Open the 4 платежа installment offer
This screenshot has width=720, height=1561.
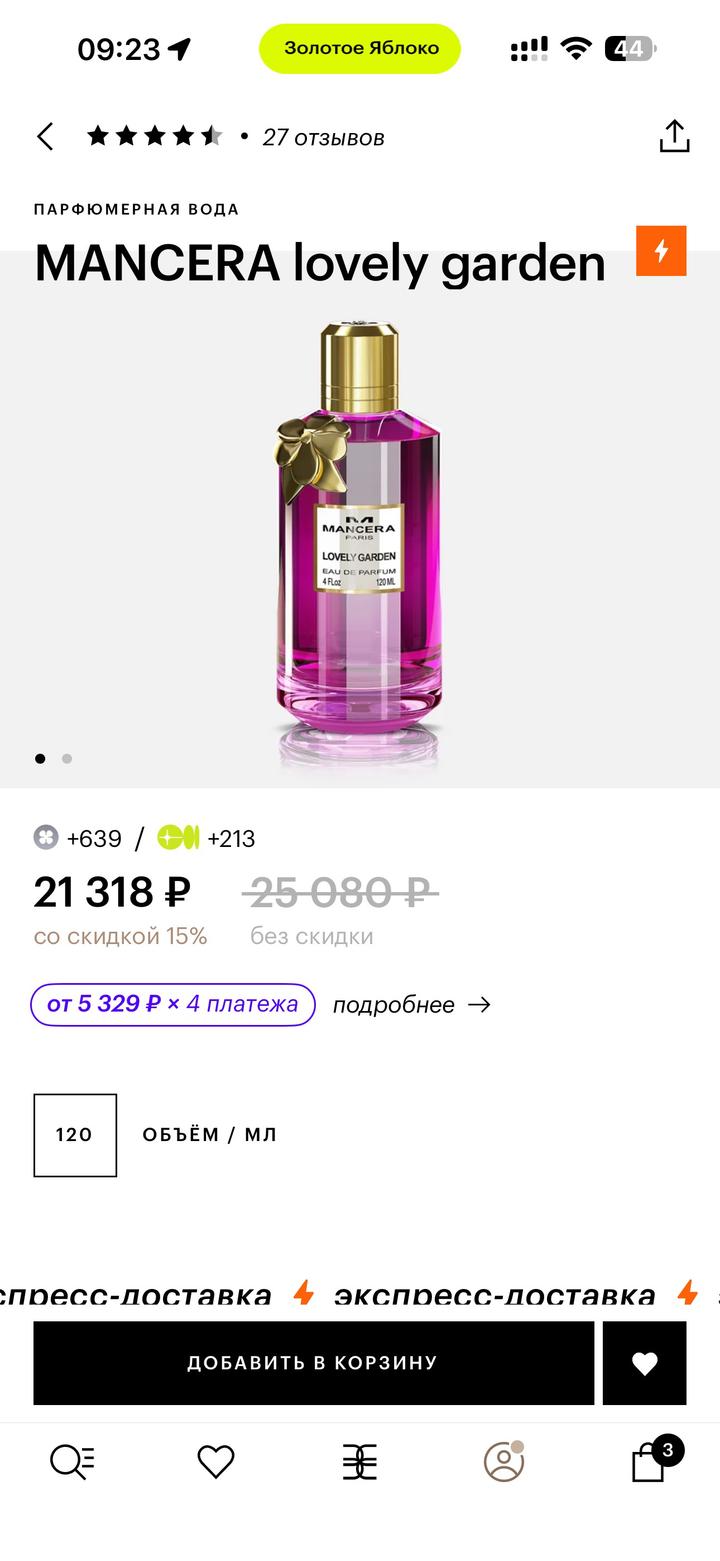[173, 1004]
